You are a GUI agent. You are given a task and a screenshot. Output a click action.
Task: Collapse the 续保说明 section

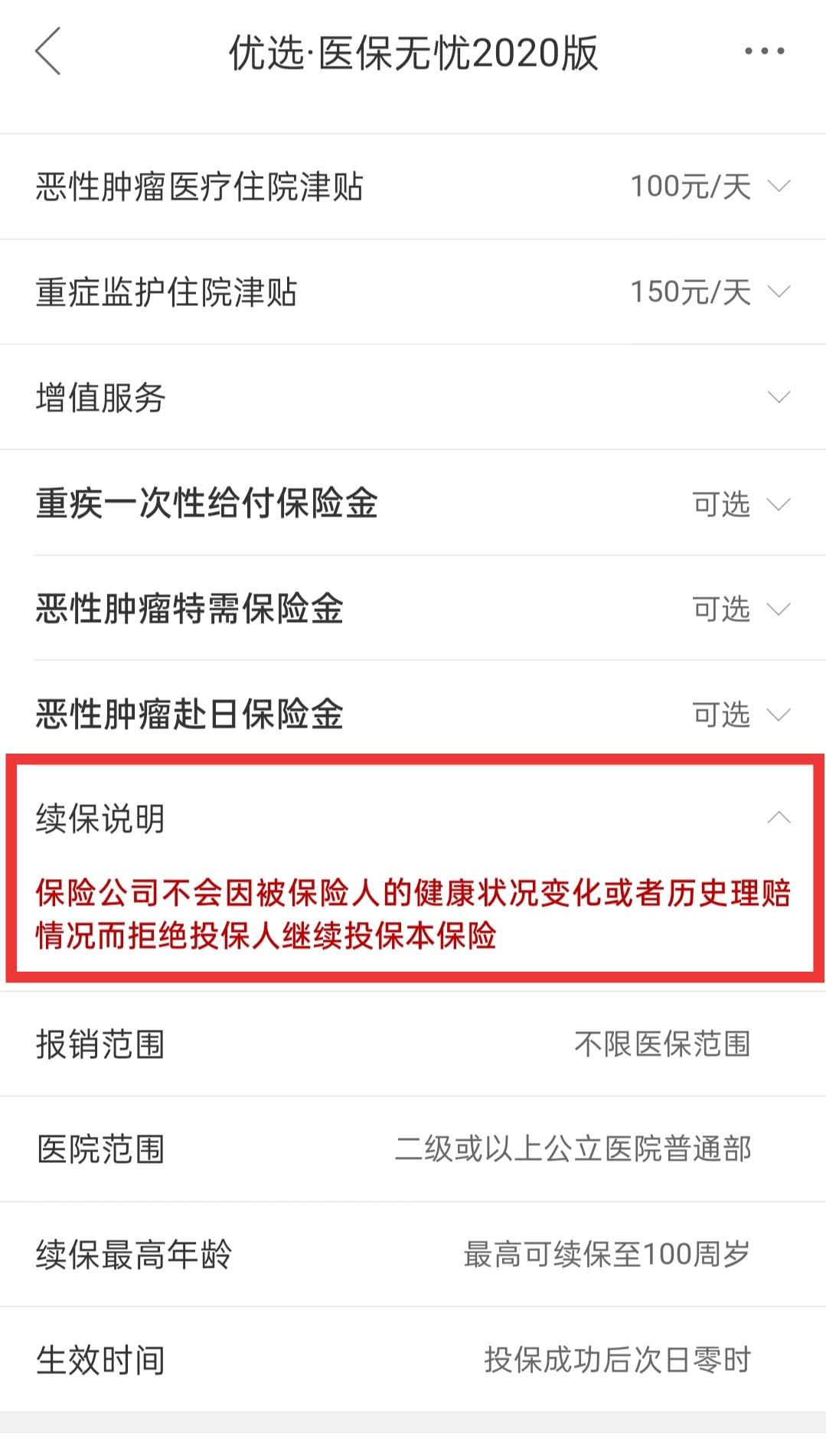(x=777, y=818)
